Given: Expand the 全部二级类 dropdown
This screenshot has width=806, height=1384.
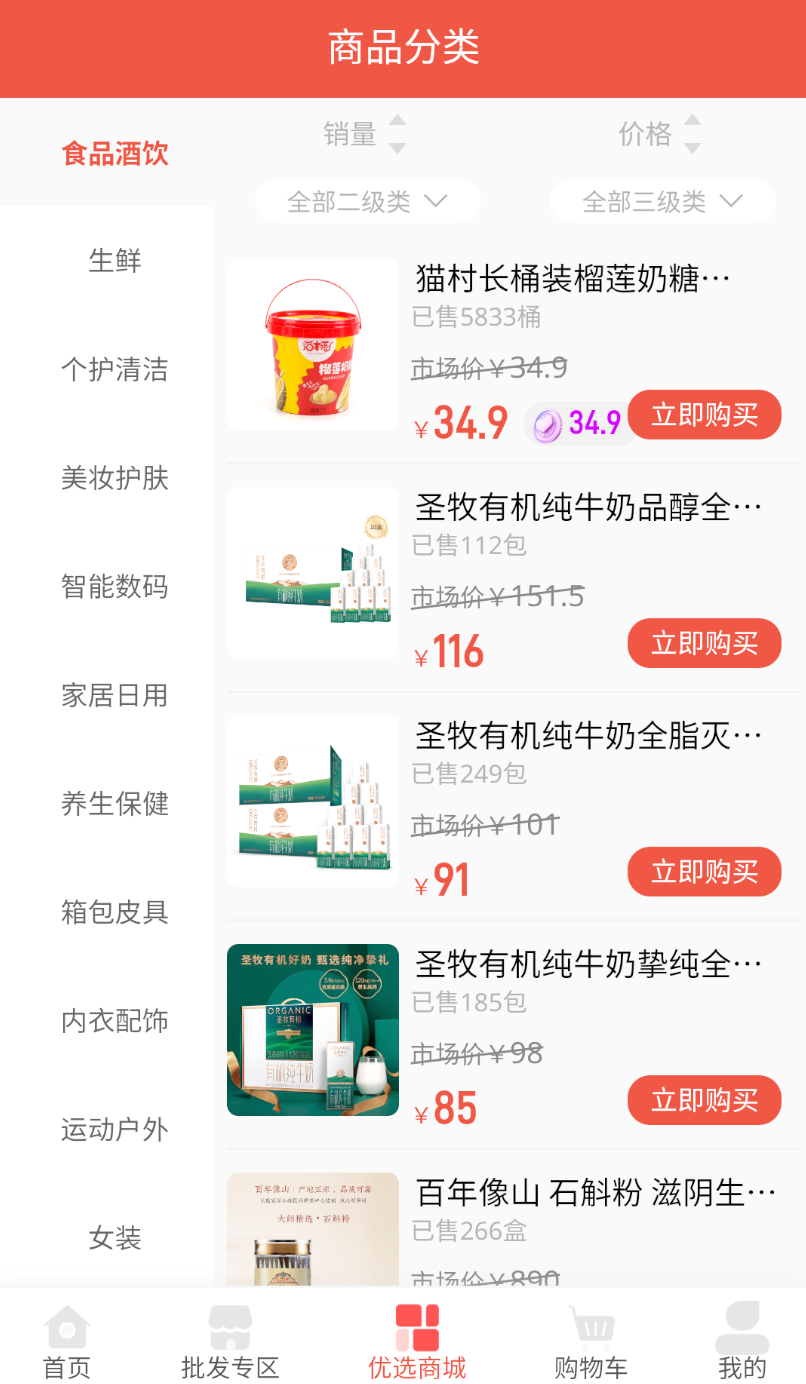Looking at the screenshot, I should 367,201.
